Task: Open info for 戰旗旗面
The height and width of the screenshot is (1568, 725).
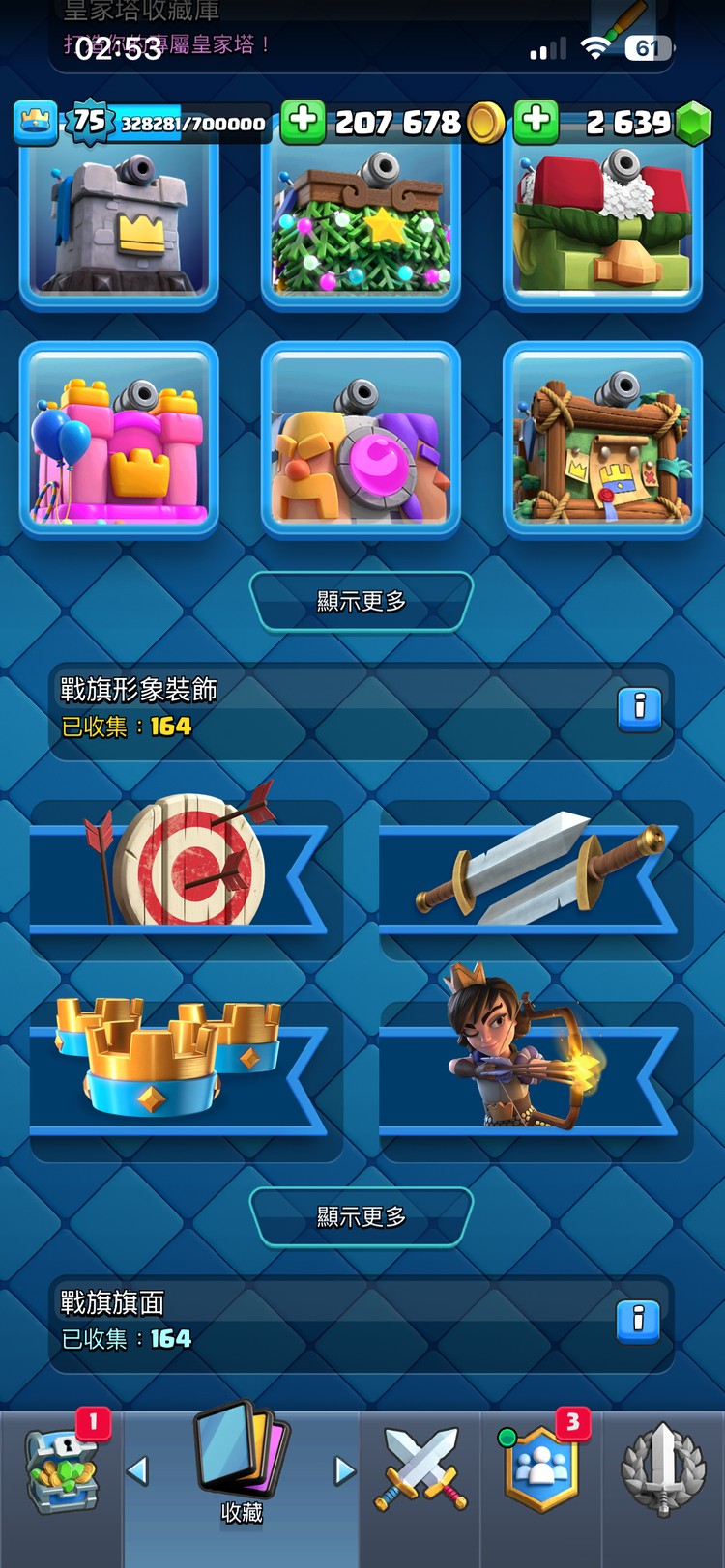Action: coord(638,1321)
